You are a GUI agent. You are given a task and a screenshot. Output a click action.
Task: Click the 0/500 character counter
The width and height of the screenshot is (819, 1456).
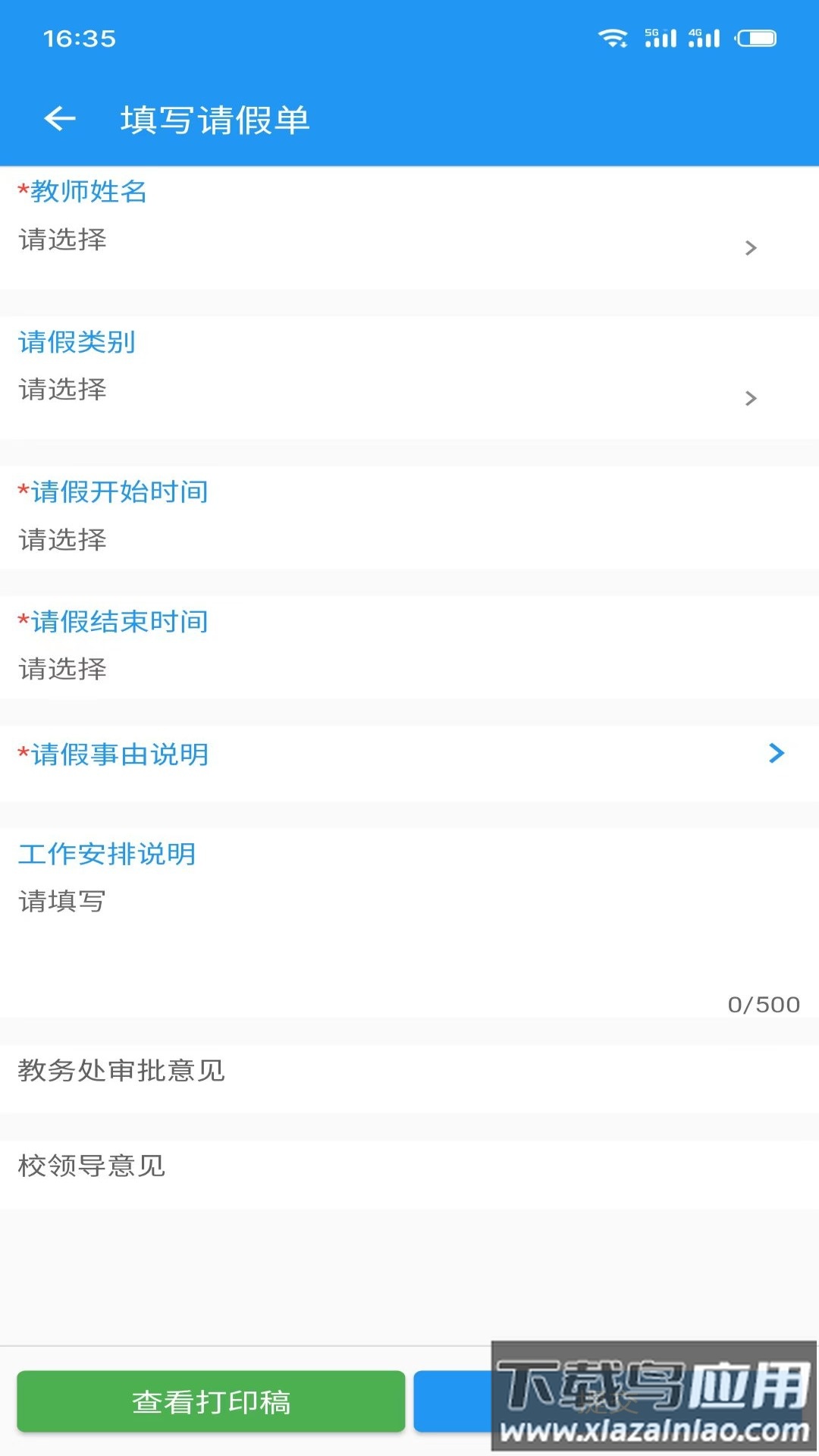(x=763, y=1005)
